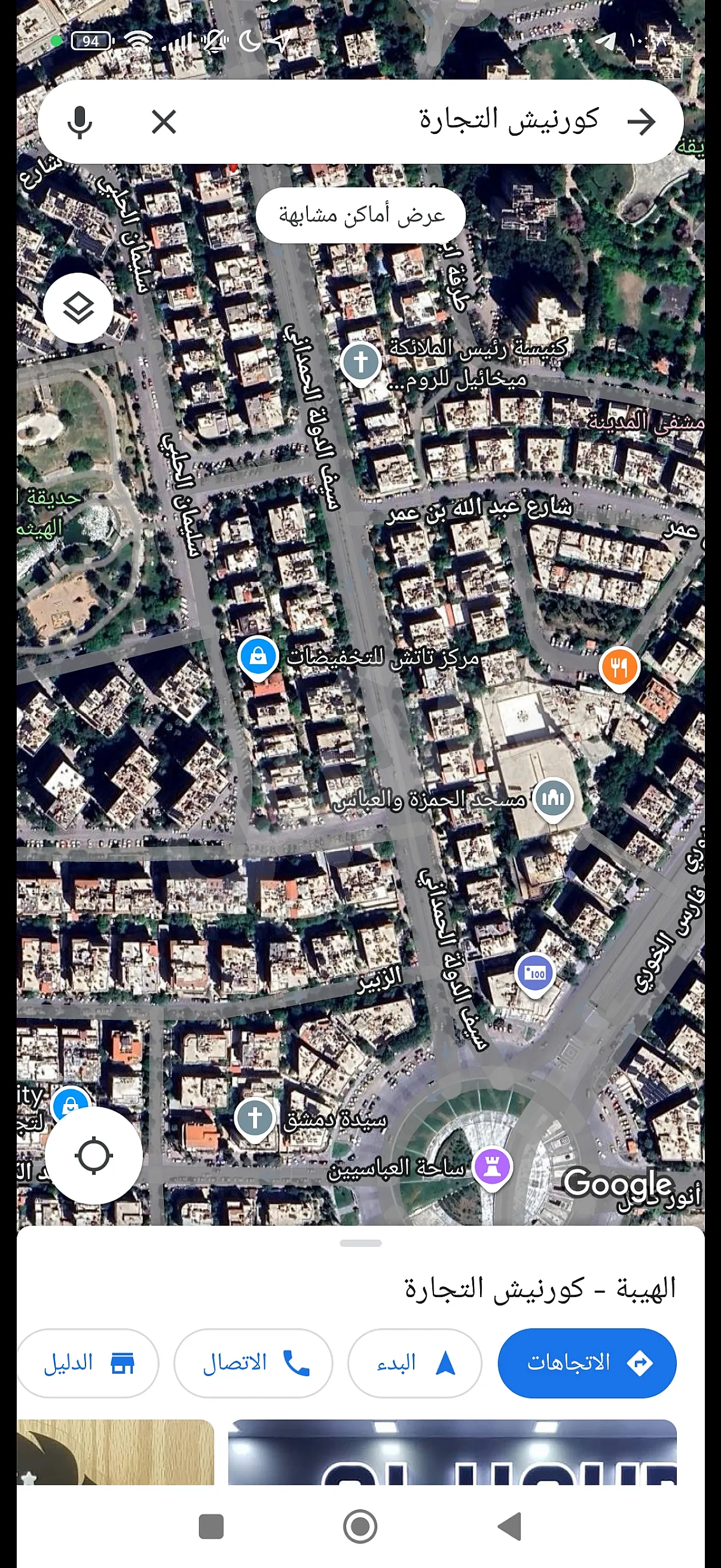Clear the search text with the X
The height and width of the screenshot is (1568, 721).
(164, 122)
